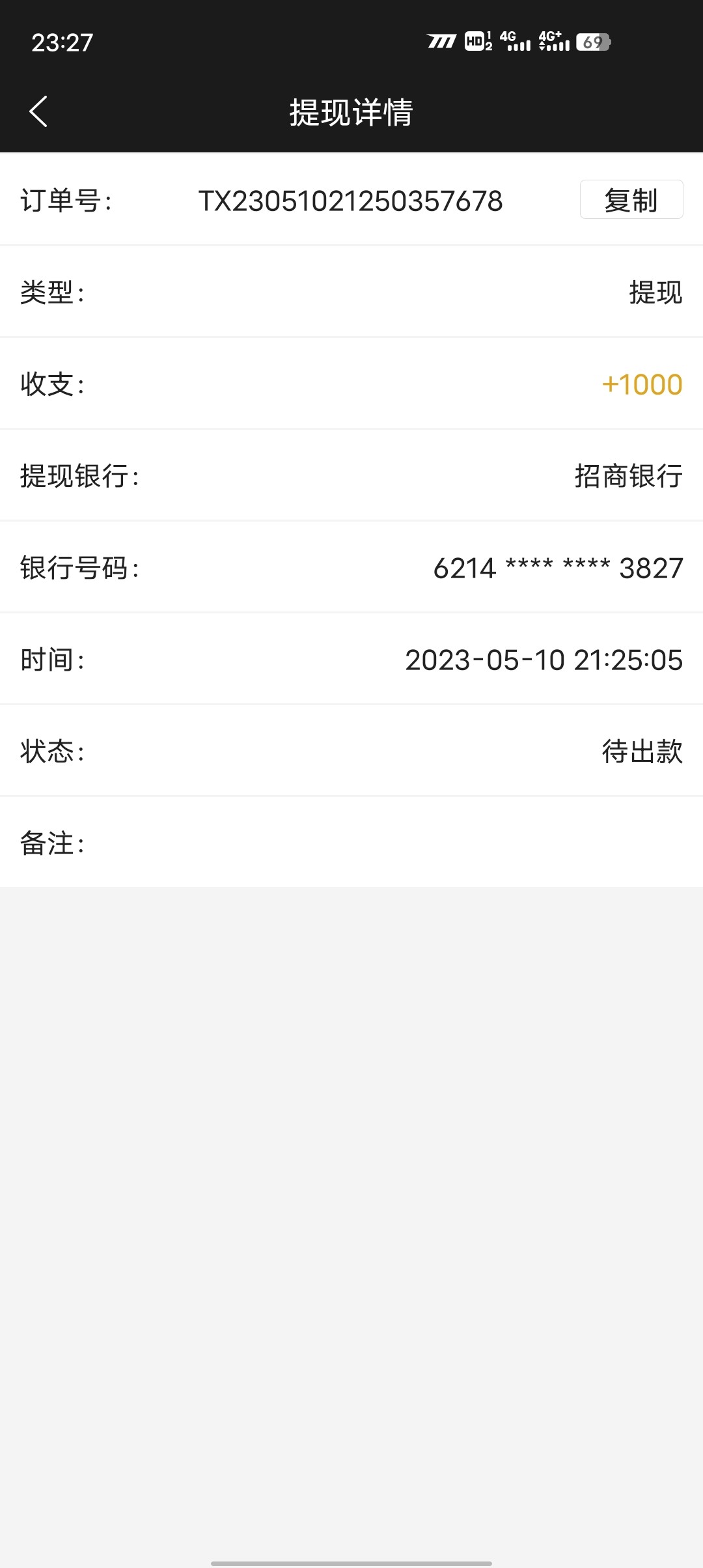Tap the data up-down arrows beside 4G+
This screenshot has width=703, height=1568.
point(542,46)
